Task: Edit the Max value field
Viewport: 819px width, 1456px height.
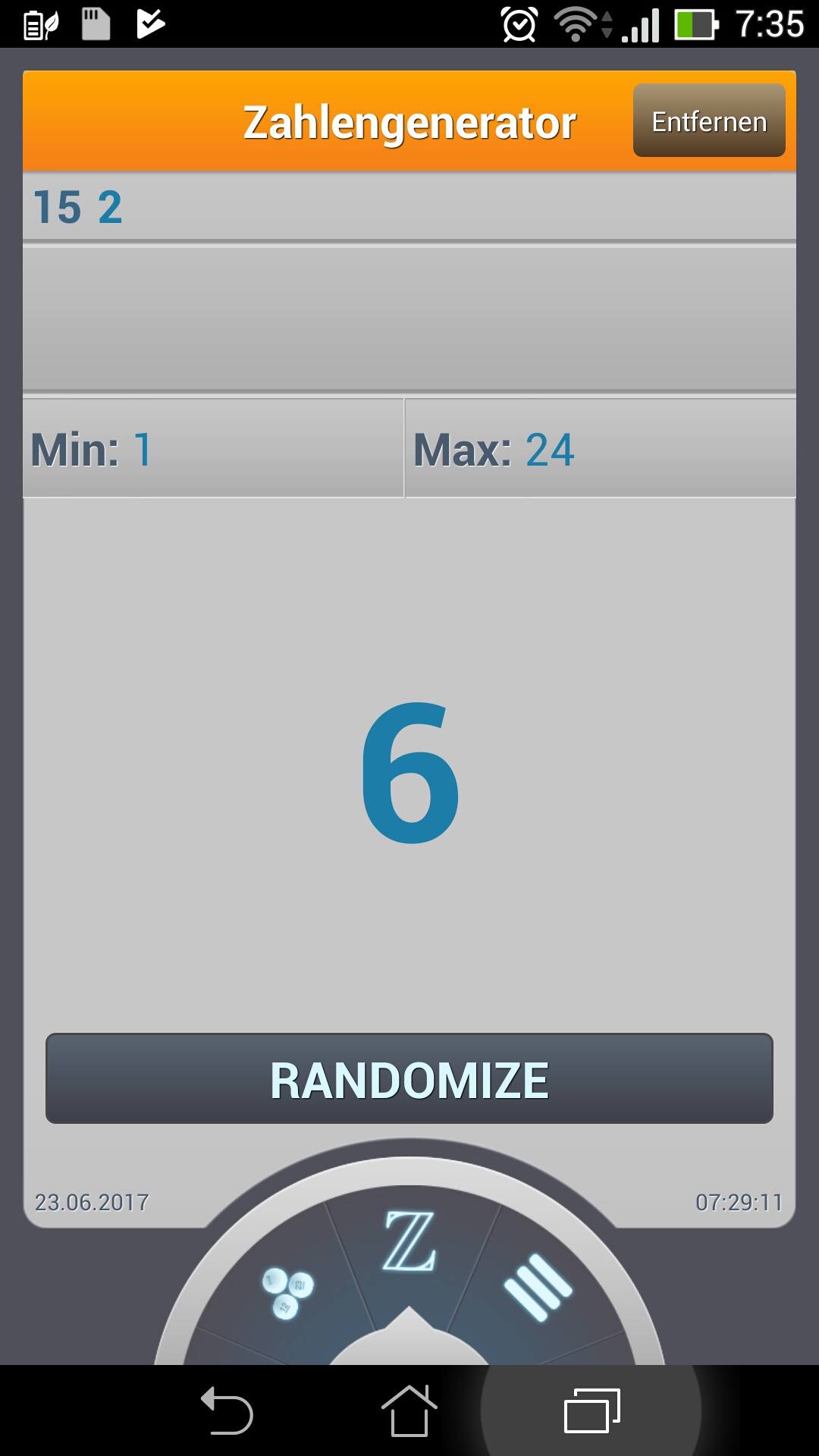Action: pyautogui.click(x=599, y=449)
